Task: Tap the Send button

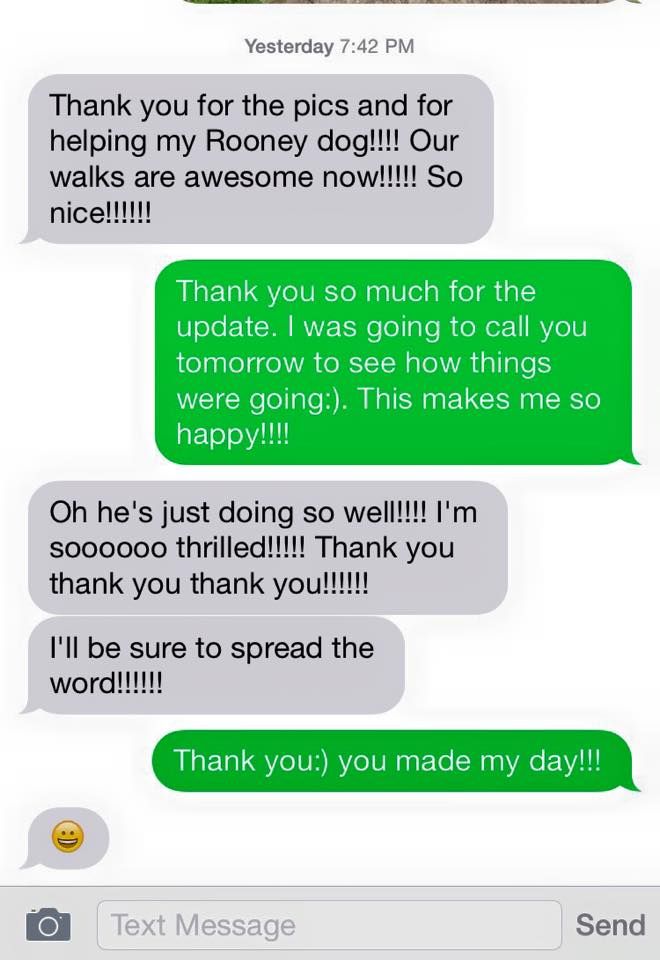Action: [x=609, y=924]
